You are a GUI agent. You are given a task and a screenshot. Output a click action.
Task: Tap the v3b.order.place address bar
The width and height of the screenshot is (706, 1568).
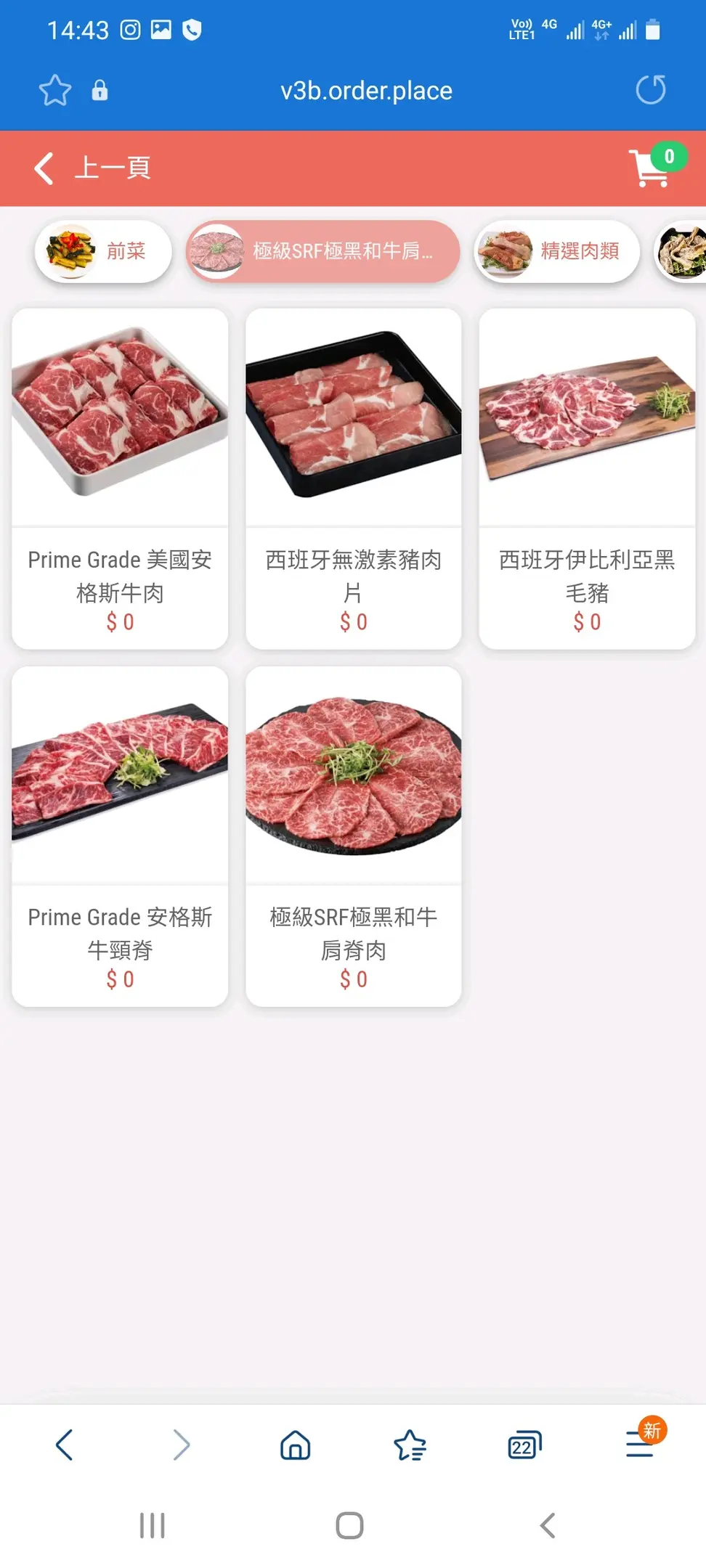tap(366, 91)
